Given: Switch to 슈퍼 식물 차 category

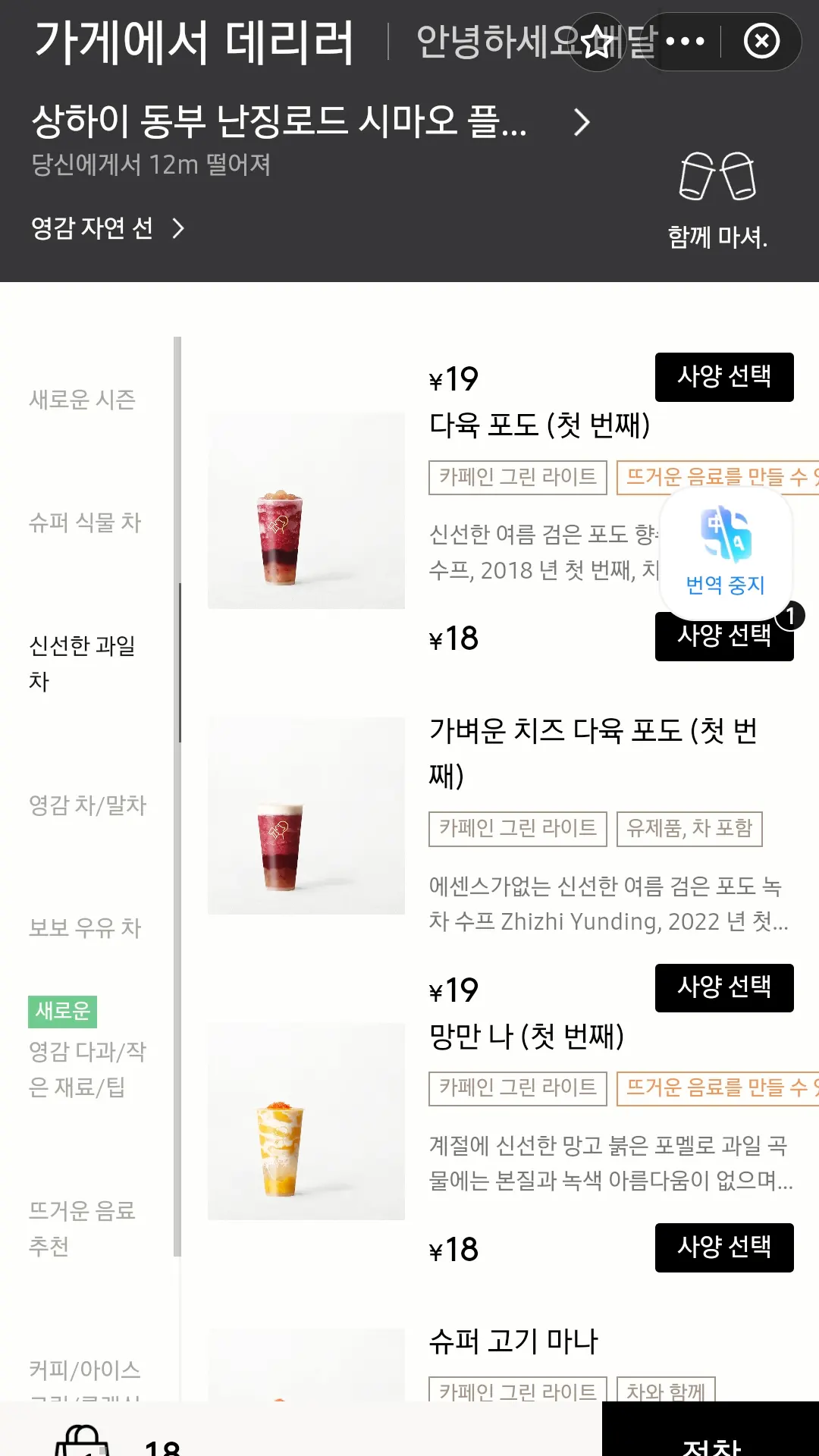Looking at the screenshot, I should click(x=85, y=522).
